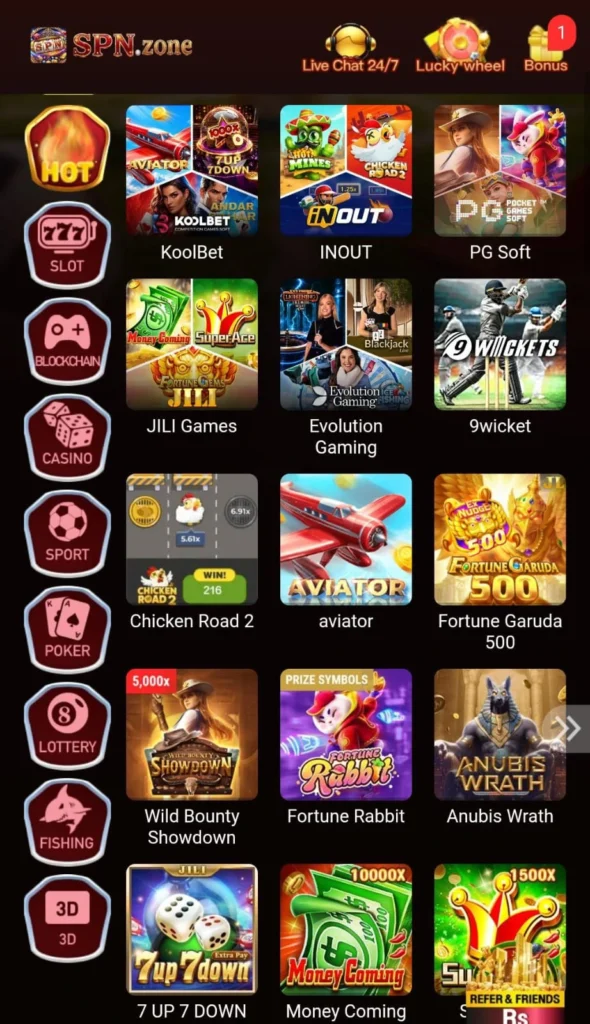The width and height of the screenshot is (590, 1024).
Task: Select the HOT category
Action: [x=67, y=148]
